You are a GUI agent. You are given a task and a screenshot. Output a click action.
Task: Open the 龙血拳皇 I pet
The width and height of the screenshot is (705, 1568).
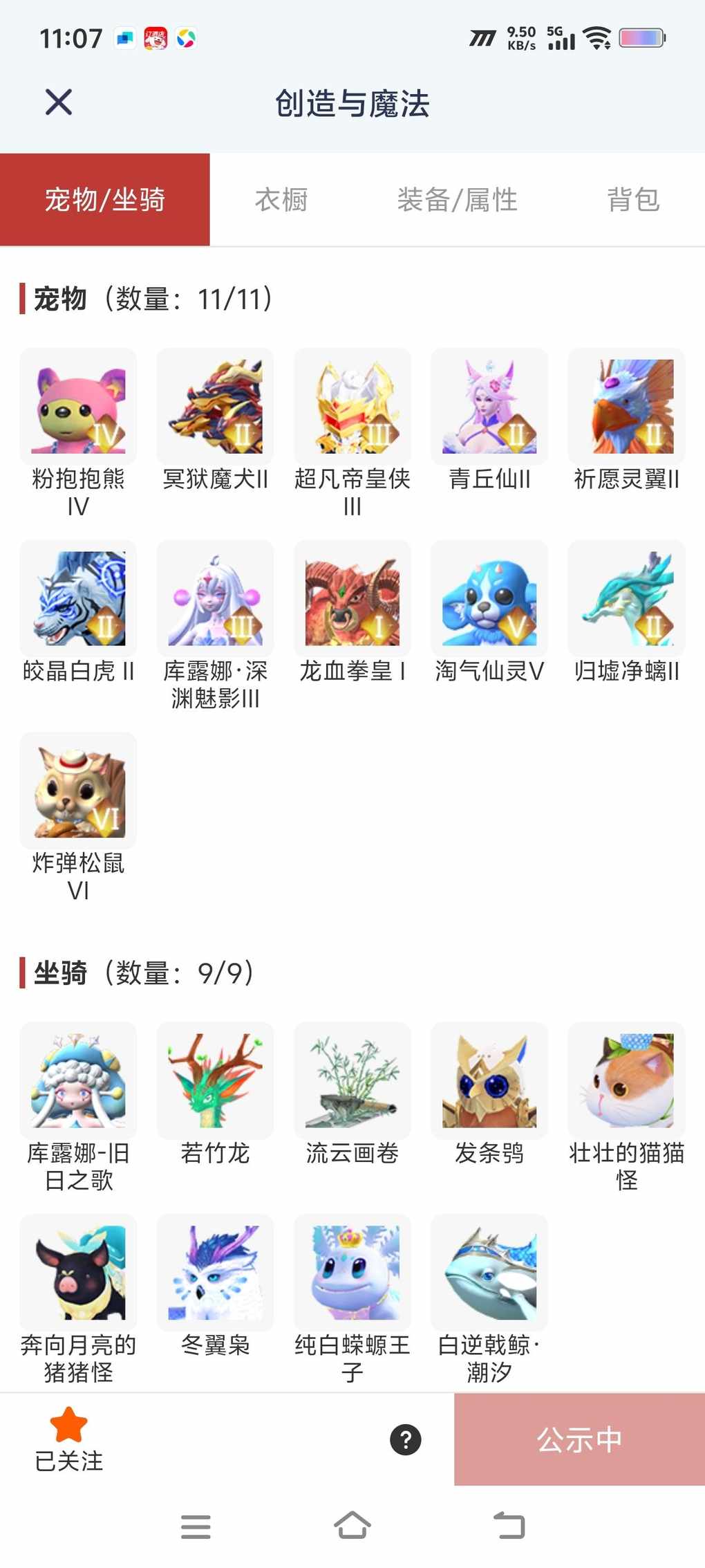coord(352,599)
